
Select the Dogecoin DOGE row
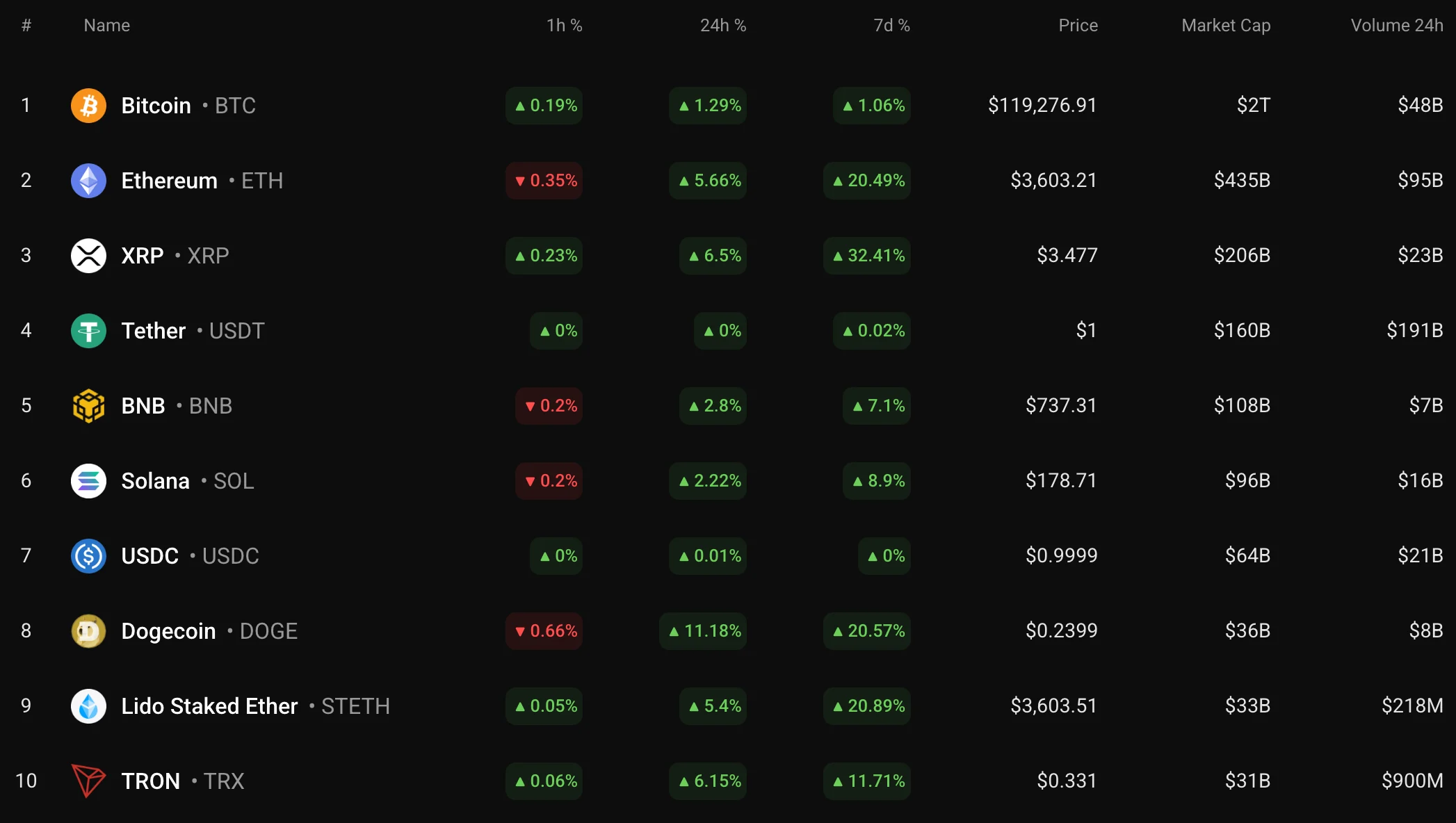[x=168, y=631]
